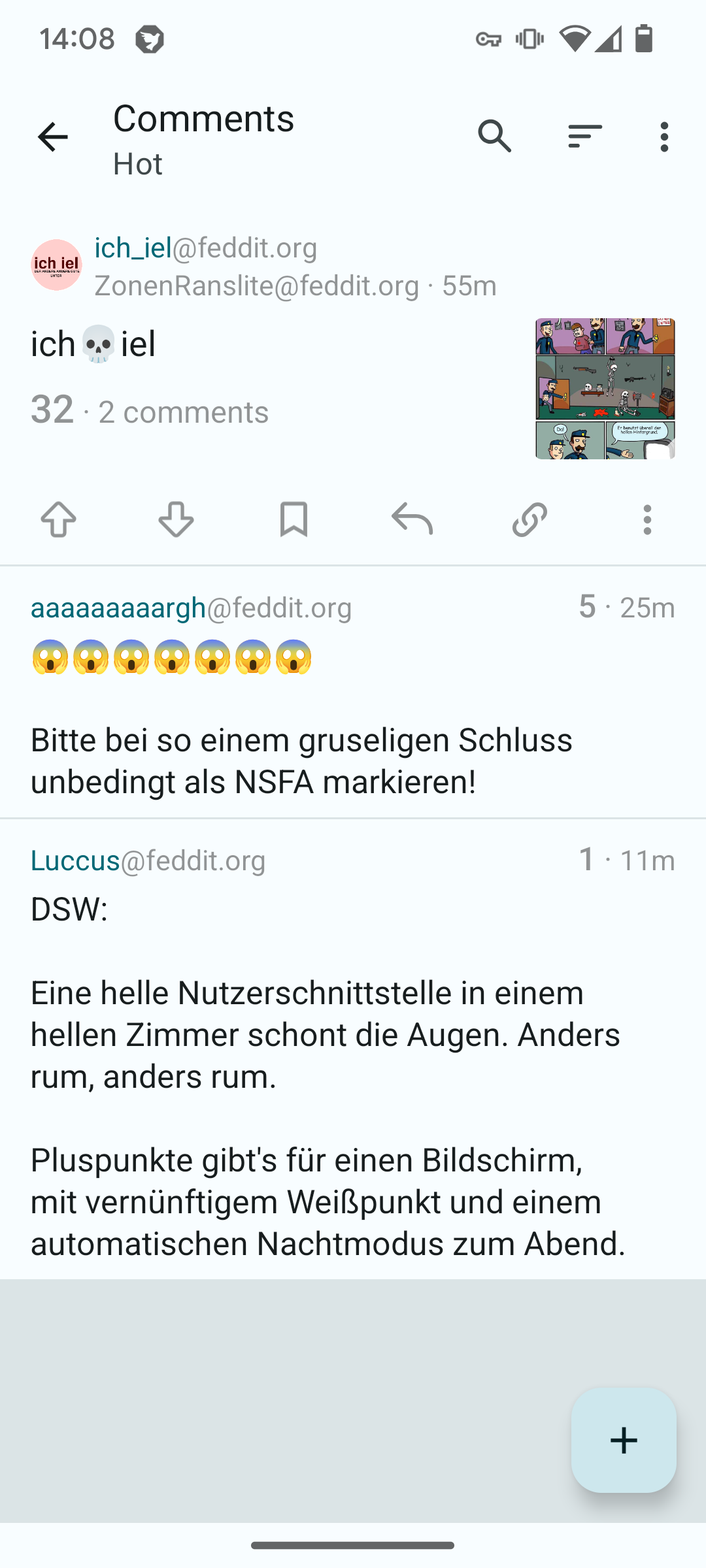Downvote the ich iel post

coord(176,520)
